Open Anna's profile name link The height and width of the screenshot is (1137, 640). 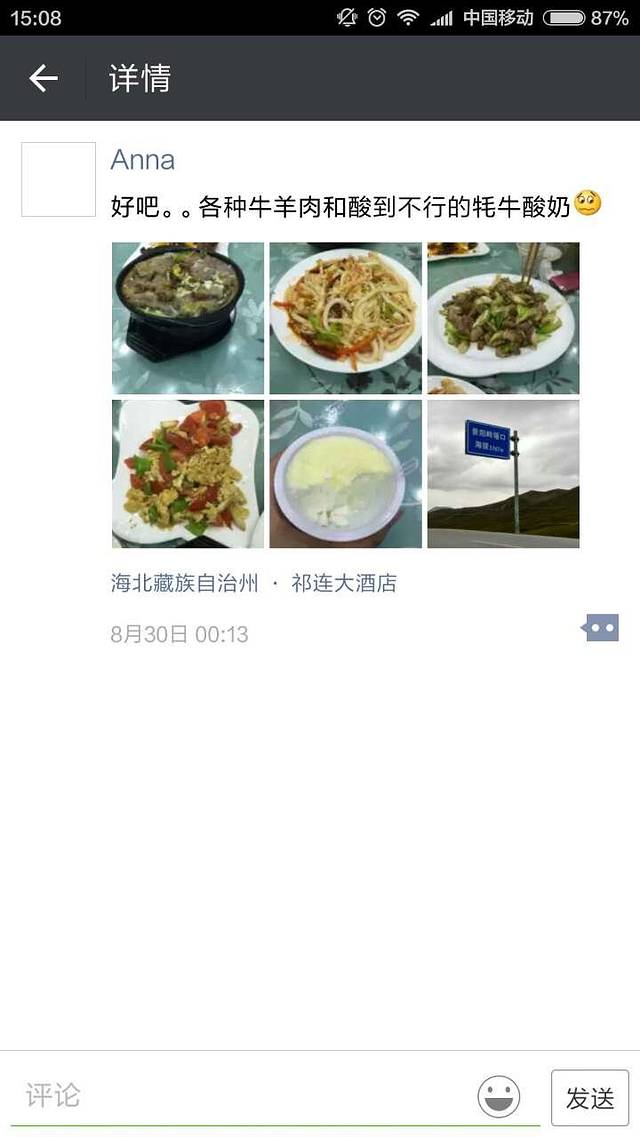[x=142, y=160]
